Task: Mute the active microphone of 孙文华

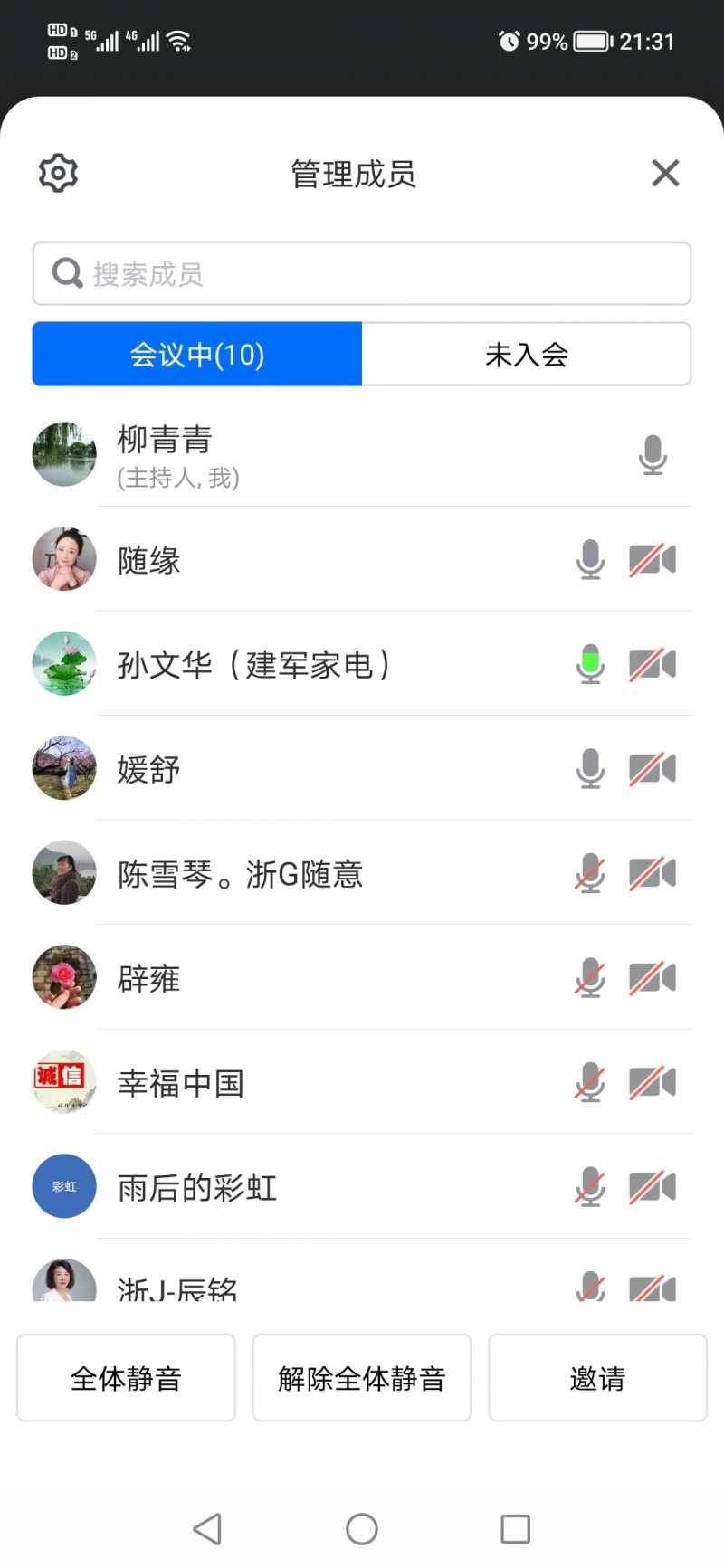Action: point(590,664)
